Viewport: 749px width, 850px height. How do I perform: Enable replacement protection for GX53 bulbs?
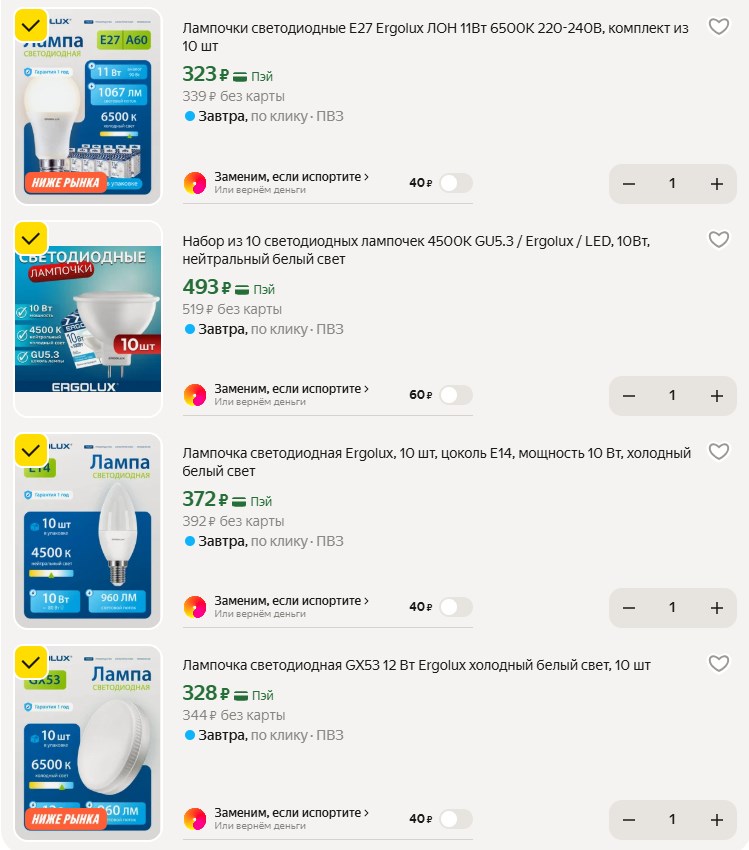(455, 819)
